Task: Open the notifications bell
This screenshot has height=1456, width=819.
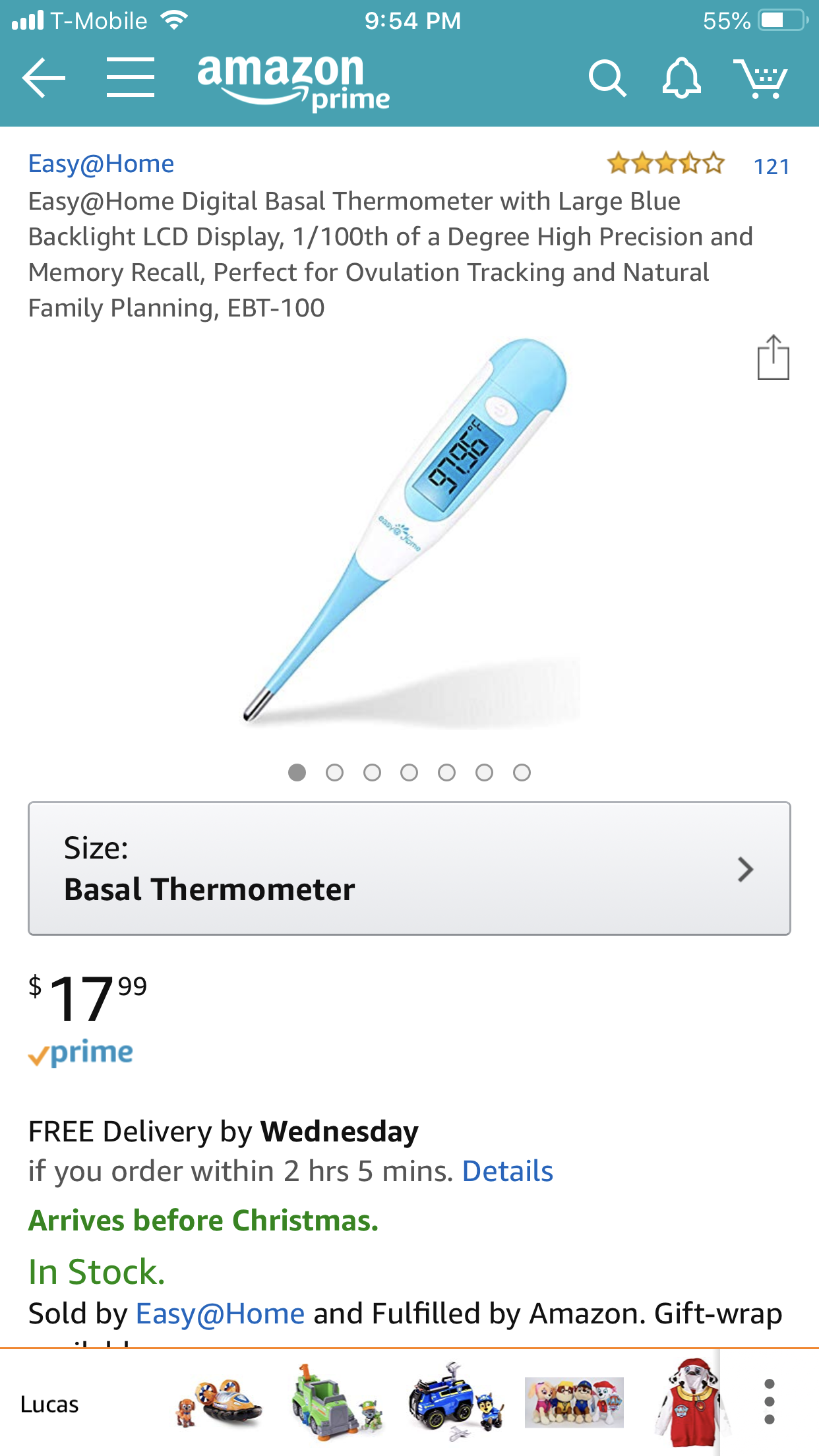Action: tap(681, 78)
